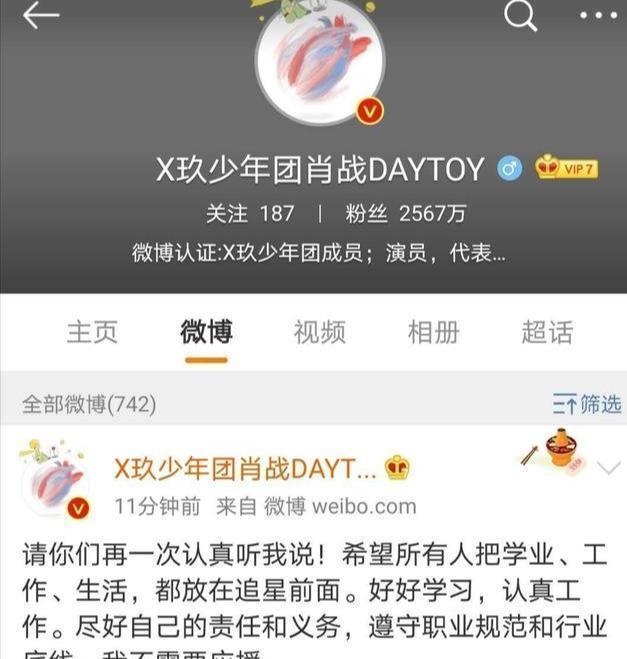View the 关注 187 following list
Screen dimensions: 627x659
click(x=250, y=213)
